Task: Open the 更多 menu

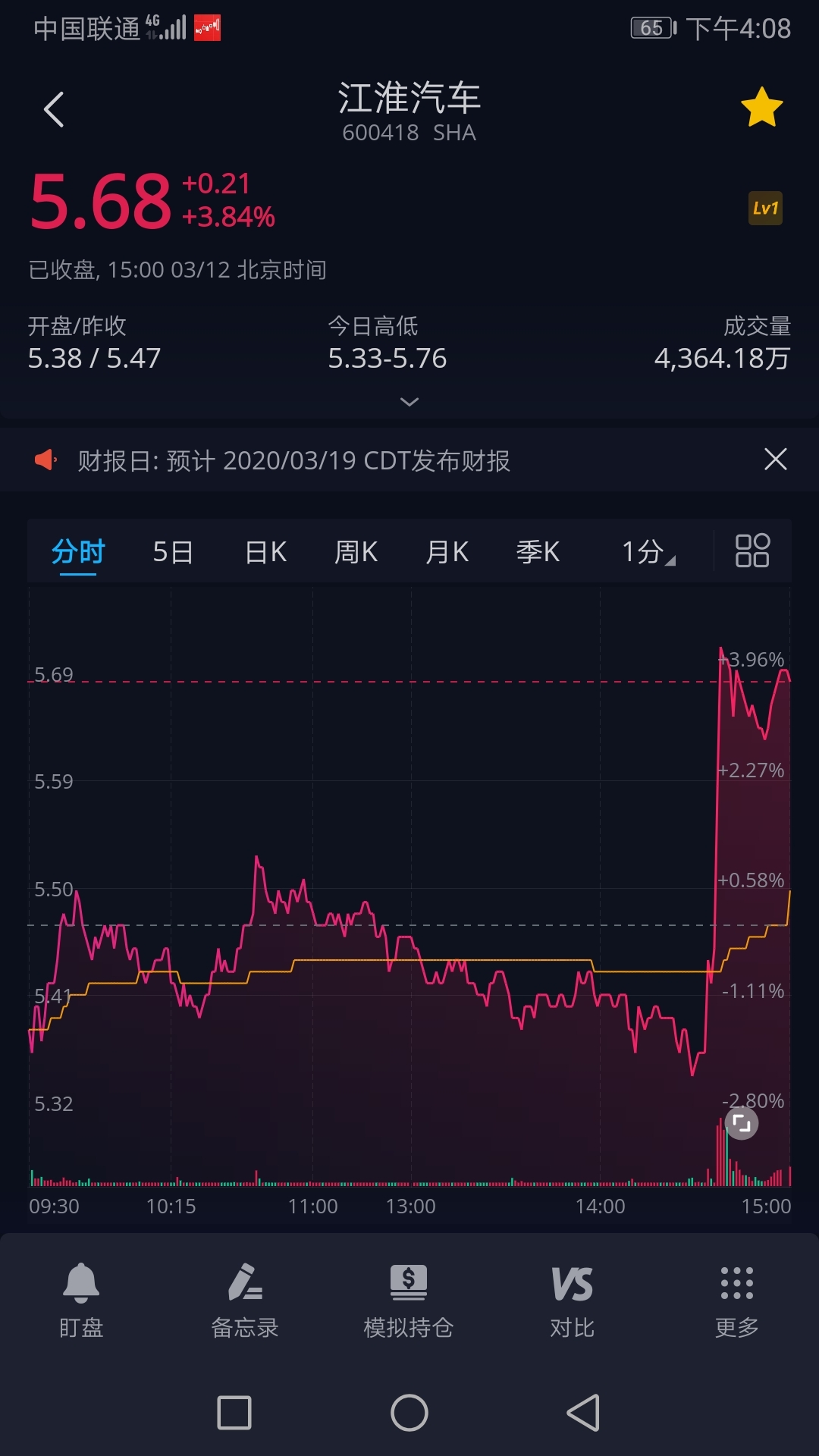Action: (736, 1300)
